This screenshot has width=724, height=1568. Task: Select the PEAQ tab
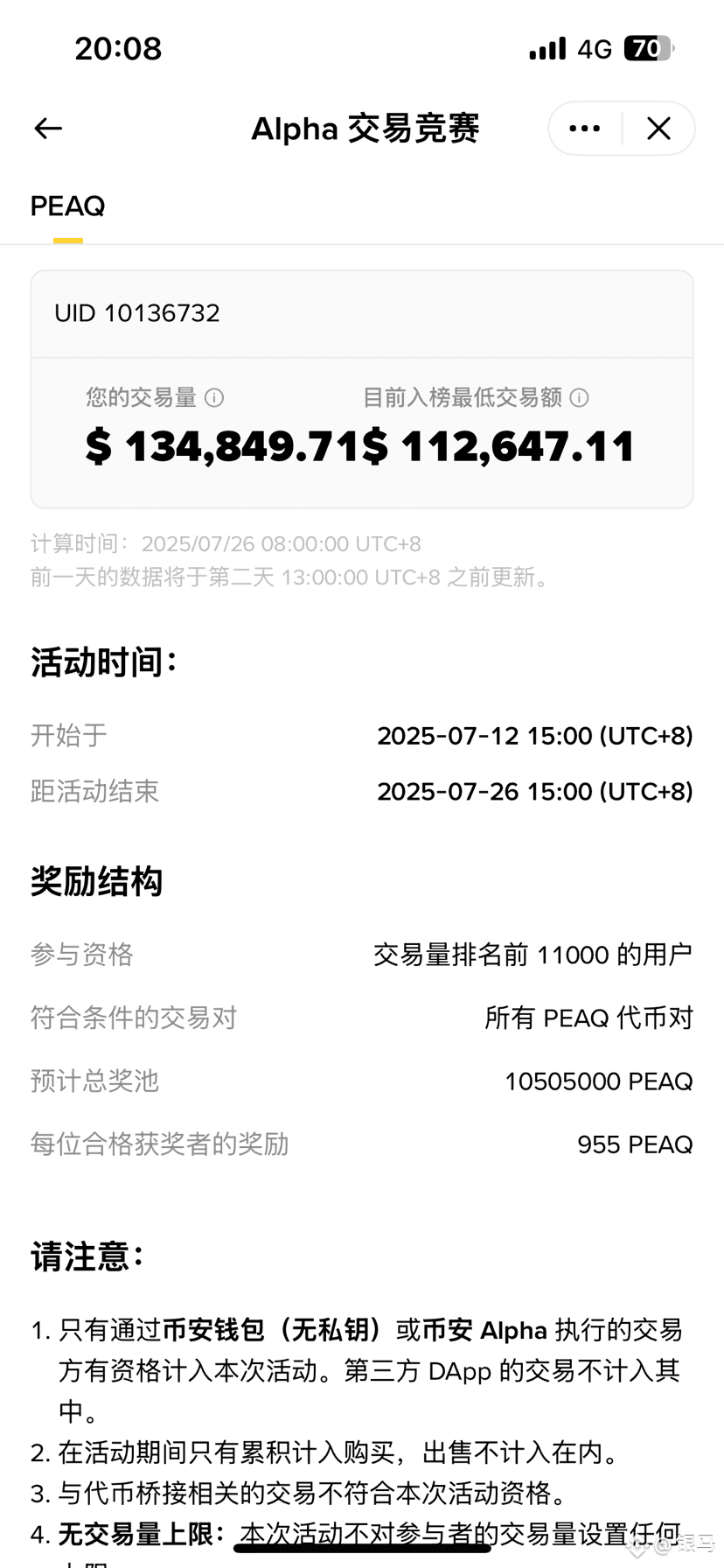[x=67, y=206]
